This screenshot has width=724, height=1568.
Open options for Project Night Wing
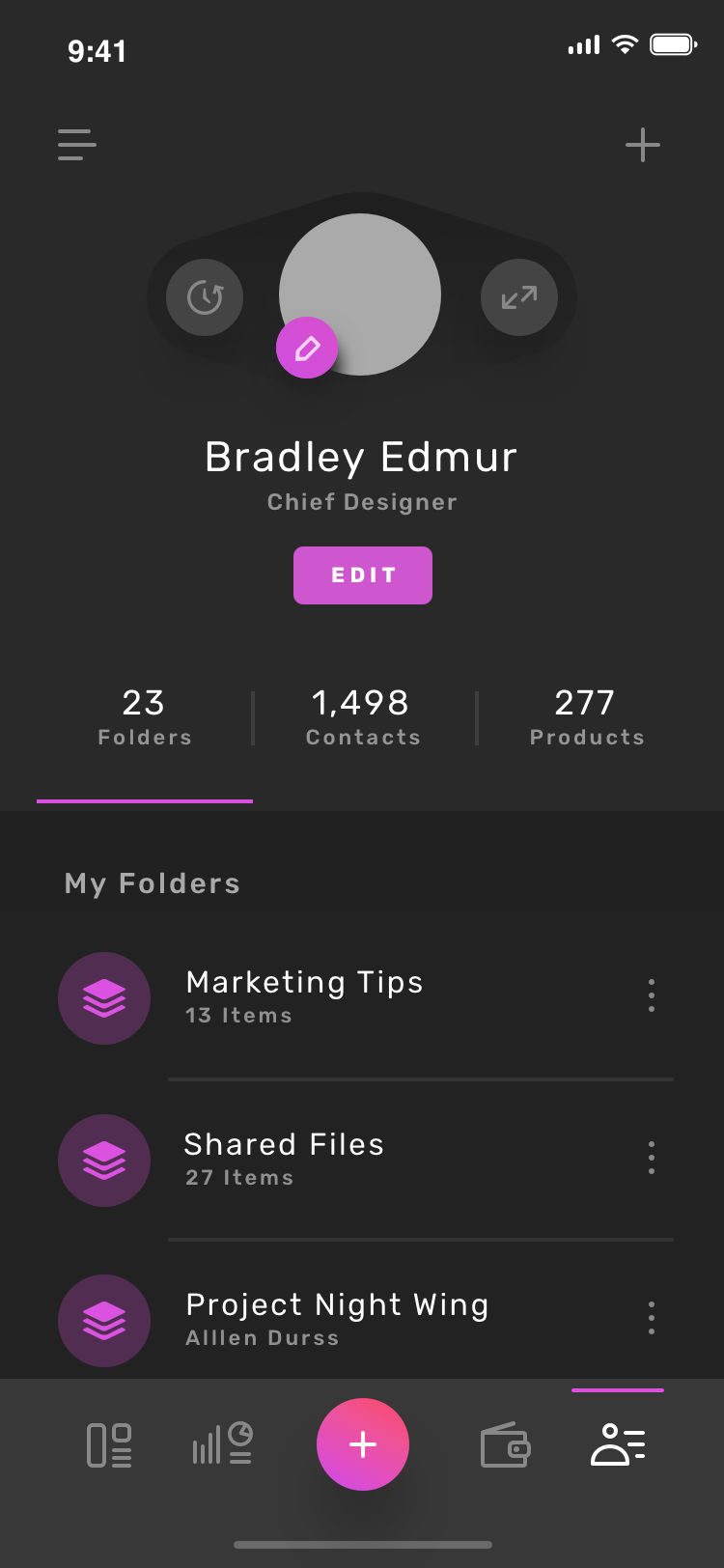652,1318
